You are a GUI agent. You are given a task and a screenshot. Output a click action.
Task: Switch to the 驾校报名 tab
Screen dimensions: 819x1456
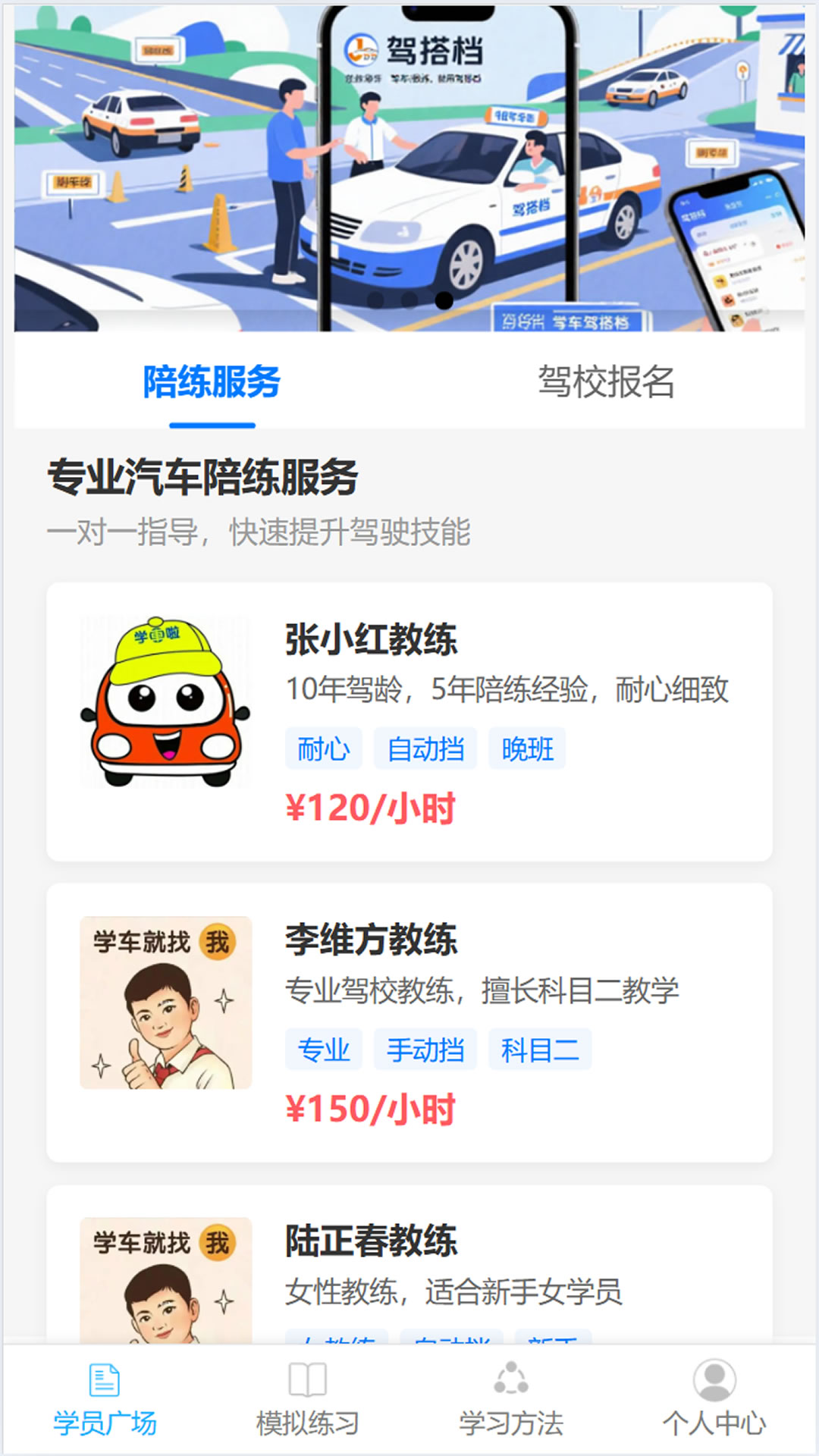607,382
